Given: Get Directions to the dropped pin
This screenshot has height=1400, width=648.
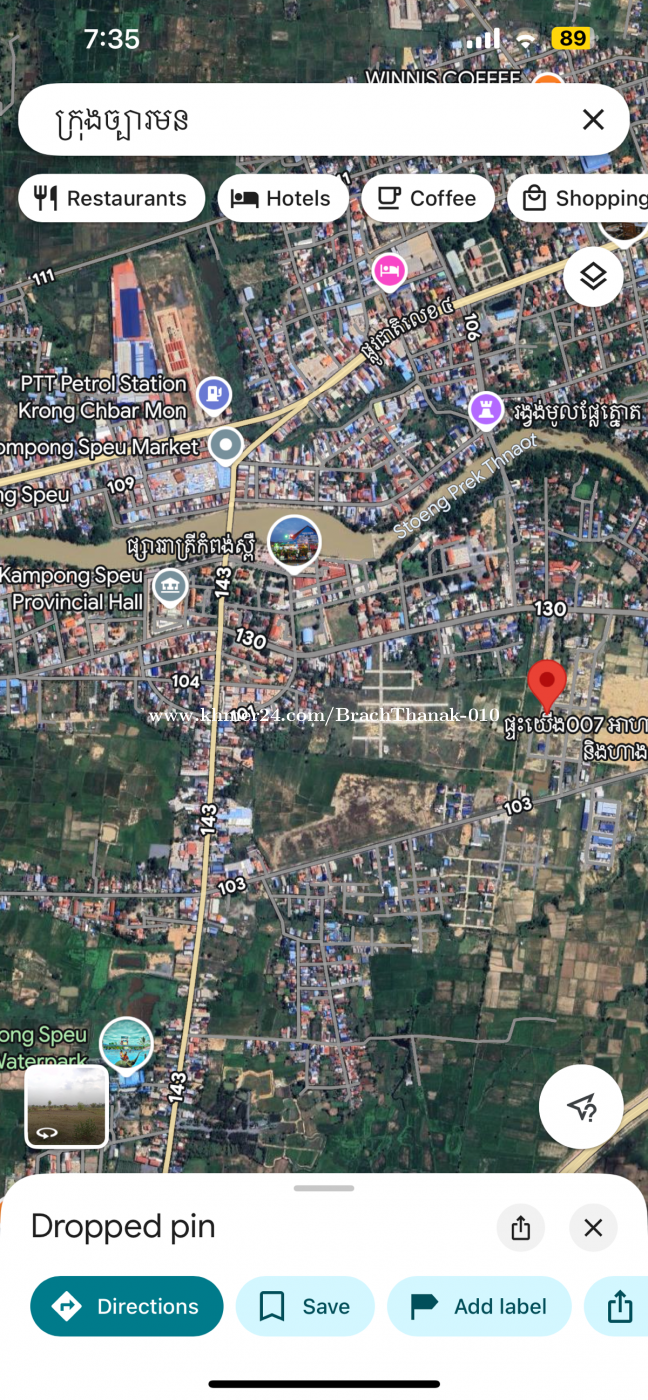Looking at the screenshot, I should point(127,1306).
